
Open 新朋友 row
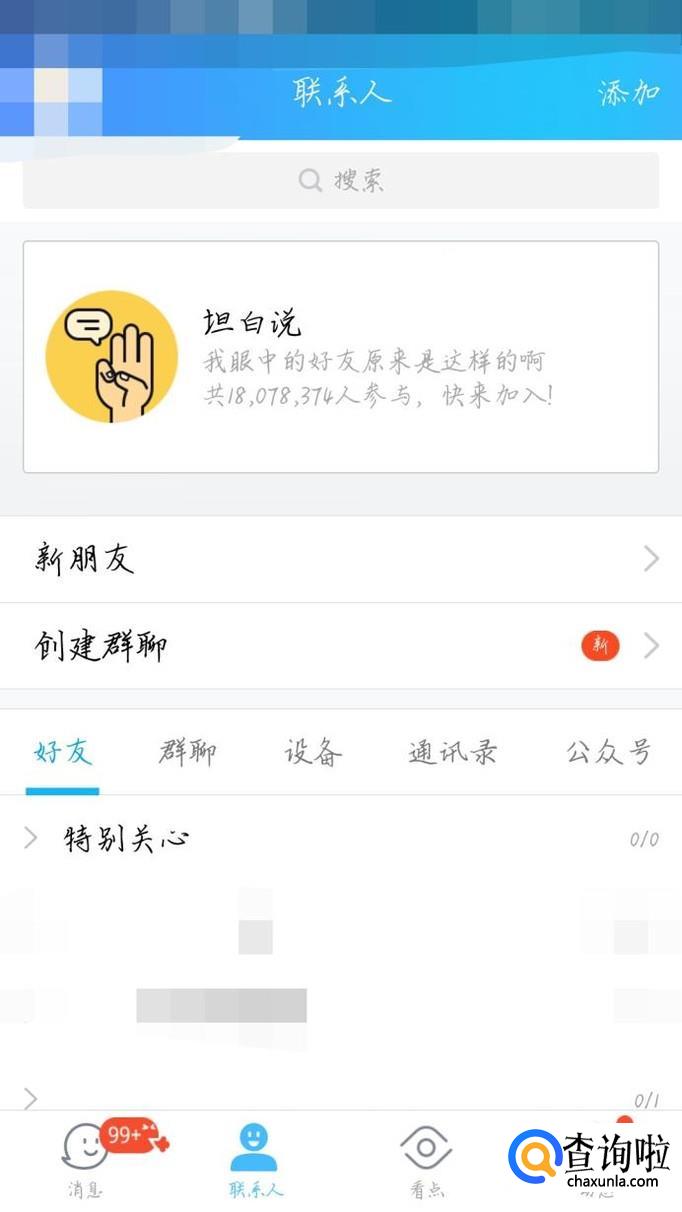(341, 559)
